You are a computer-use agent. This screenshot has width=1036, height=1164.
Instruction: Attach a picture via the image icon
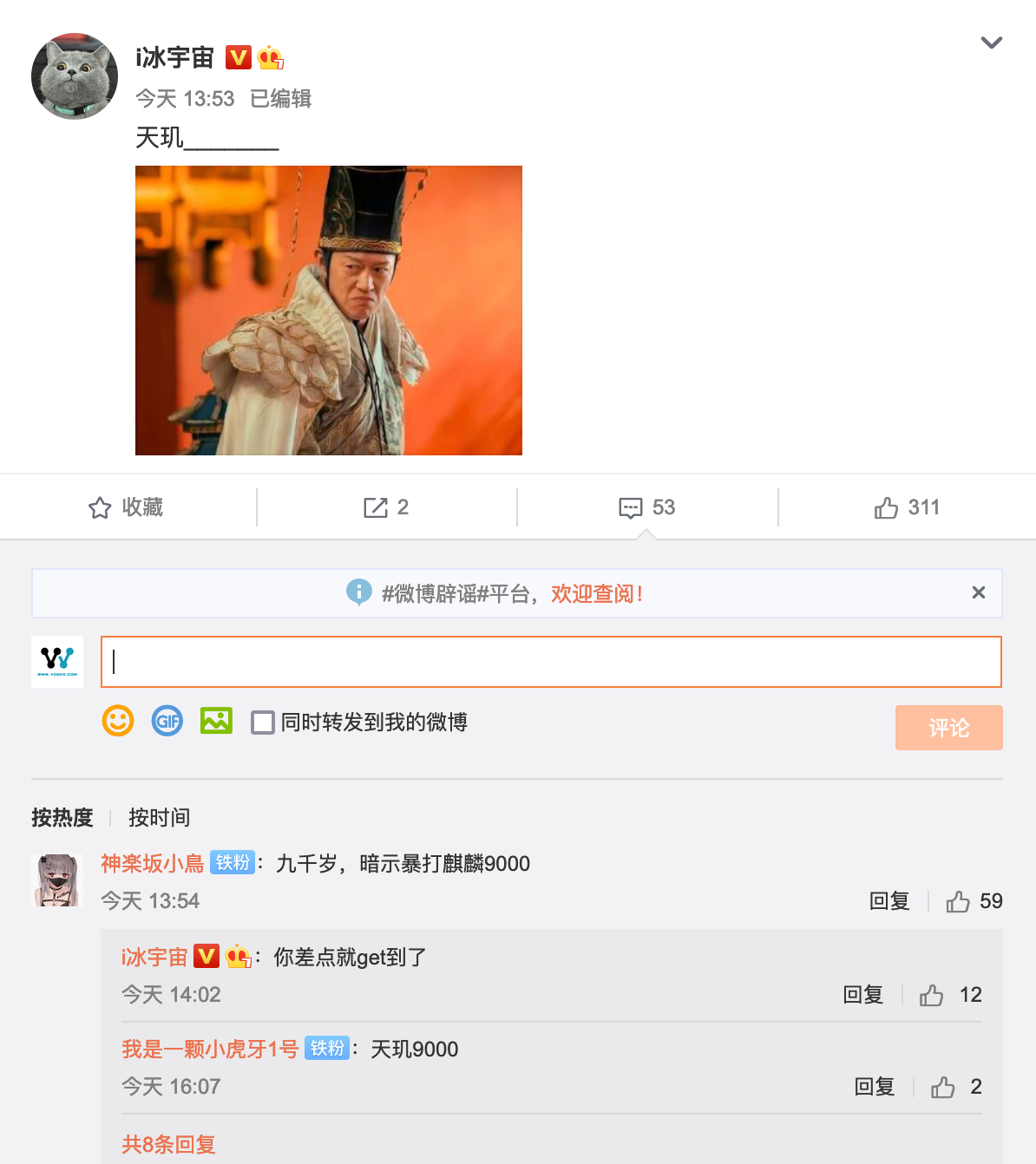[x=216, y=721]
